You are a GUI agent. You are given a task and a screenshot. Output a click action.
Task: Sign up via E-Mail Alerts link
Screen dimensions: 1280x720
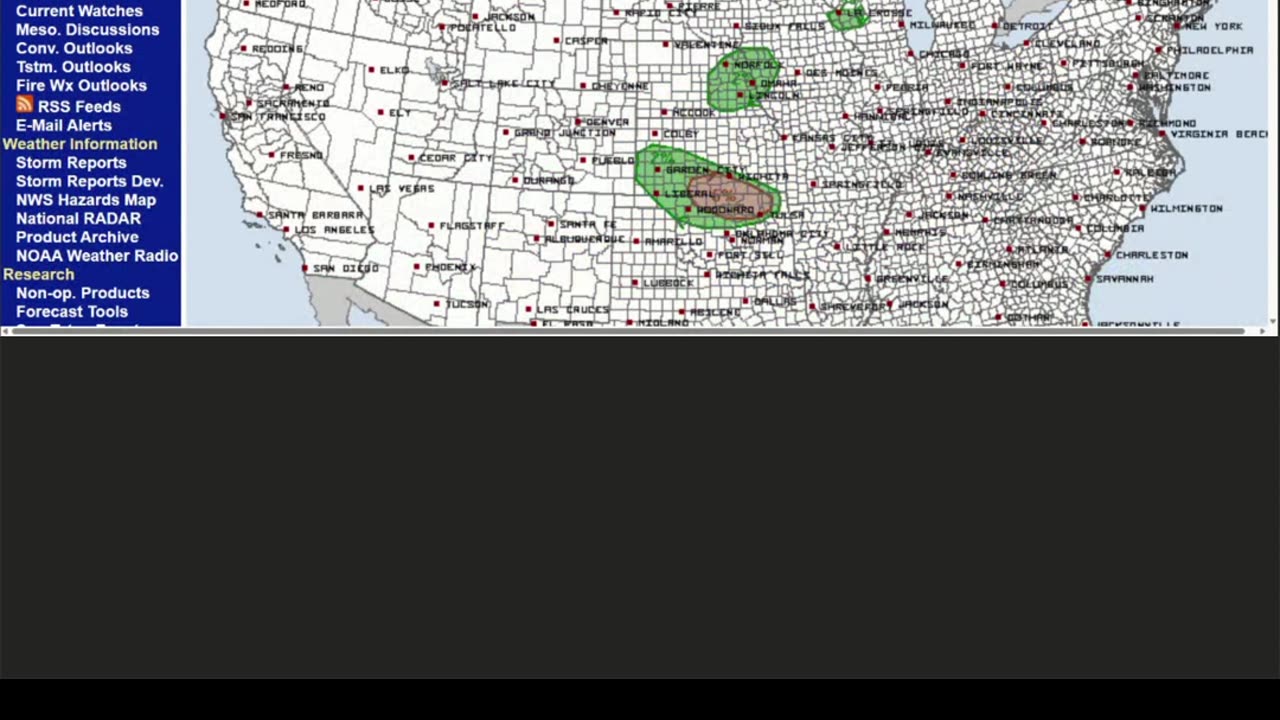pos(63,125)
